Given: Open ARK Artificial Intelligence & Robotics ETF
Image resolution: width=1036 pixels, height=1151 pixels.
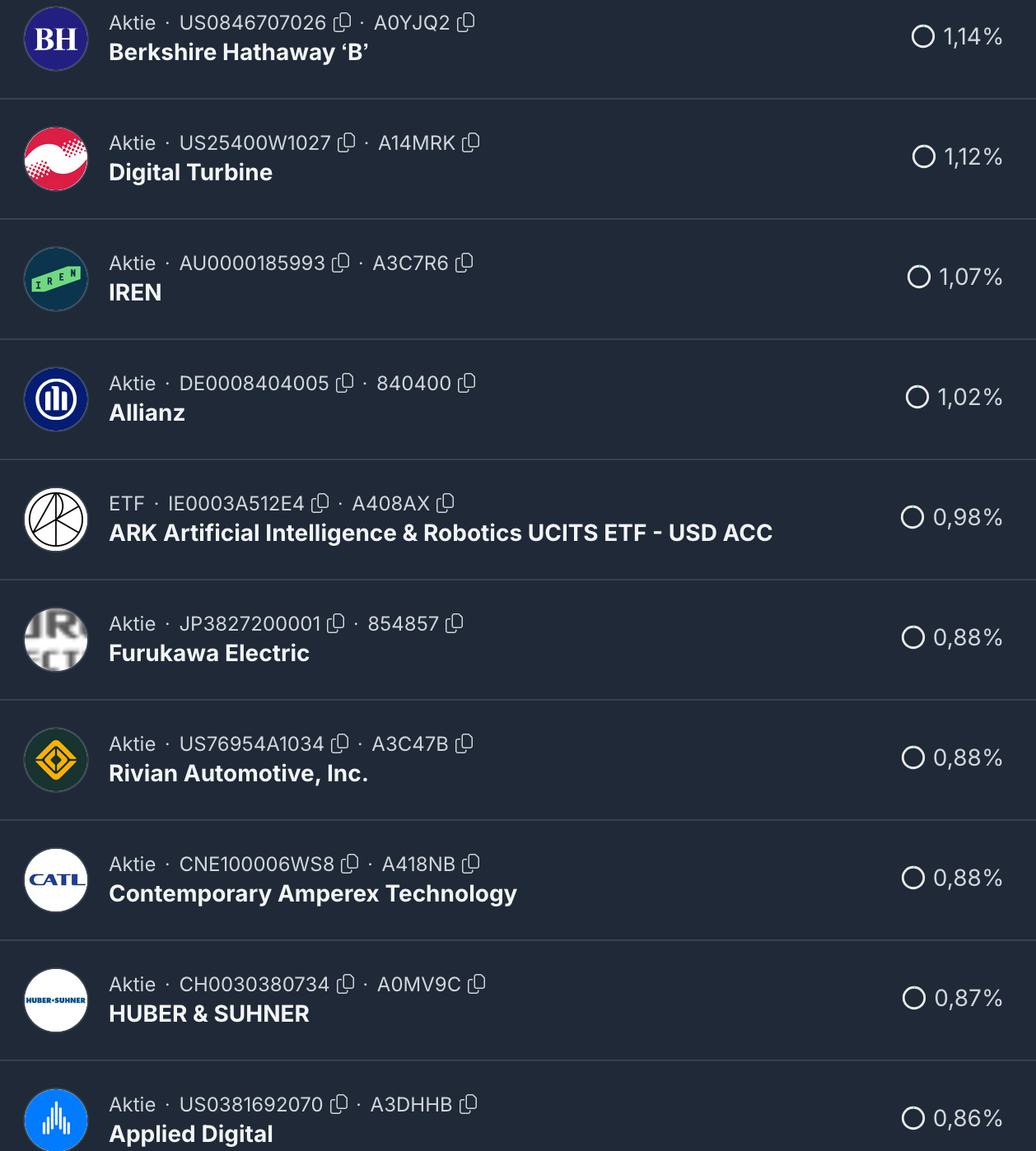Looking at the screenshot, I should (x=441, y=534).
